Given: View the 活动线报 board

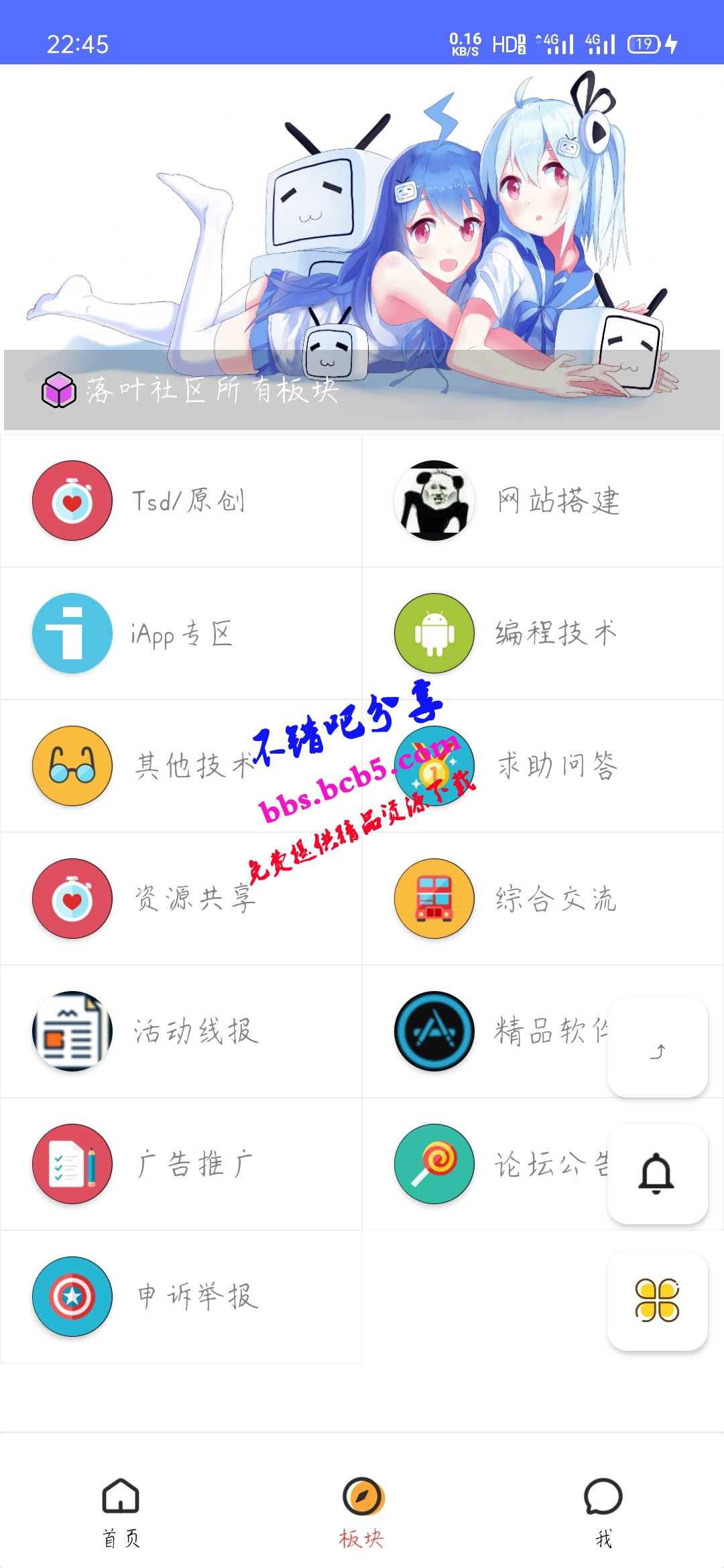Looking at the screenshot, I should coord(181,1031).
